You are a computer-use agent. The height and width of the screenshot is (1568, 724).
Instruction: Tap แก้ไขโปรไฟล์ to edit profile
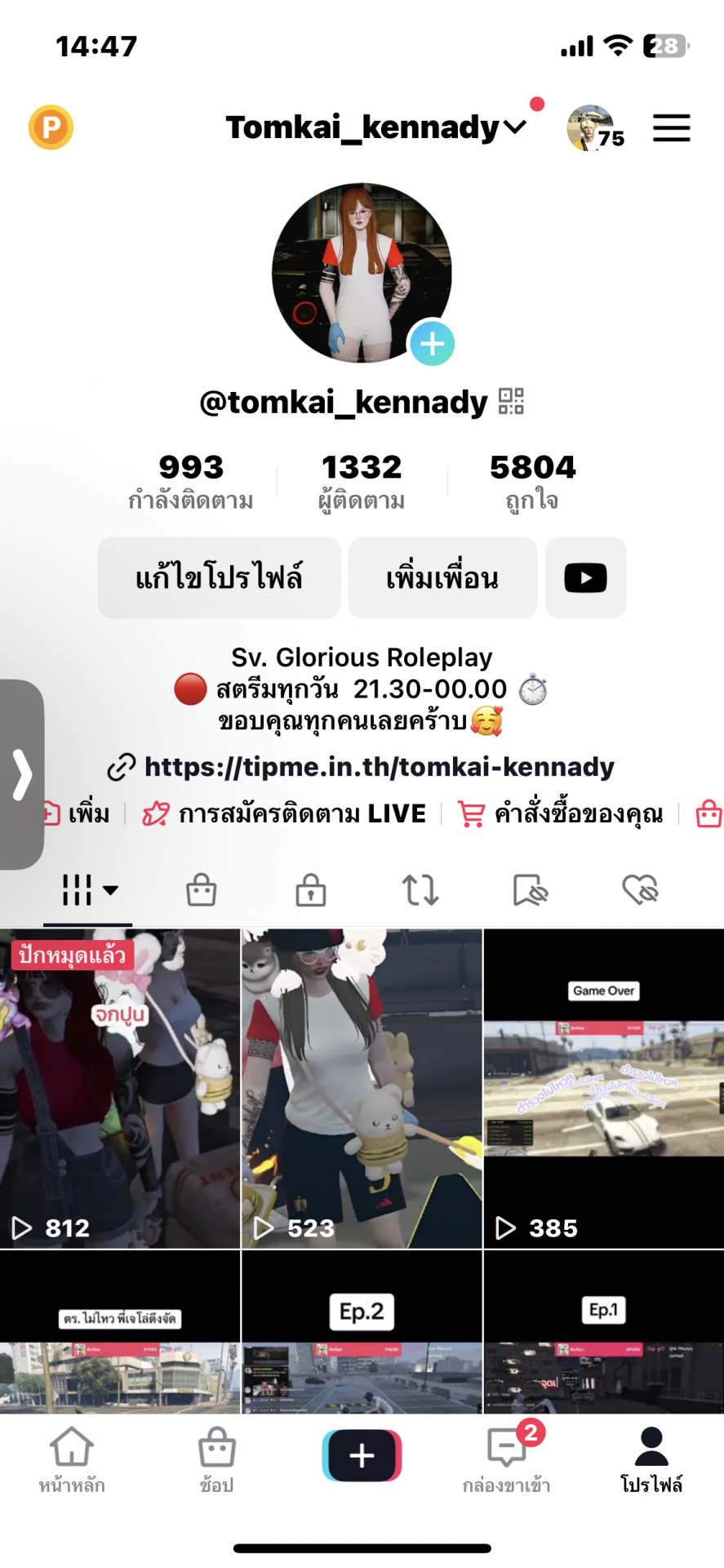click(219, 577)
